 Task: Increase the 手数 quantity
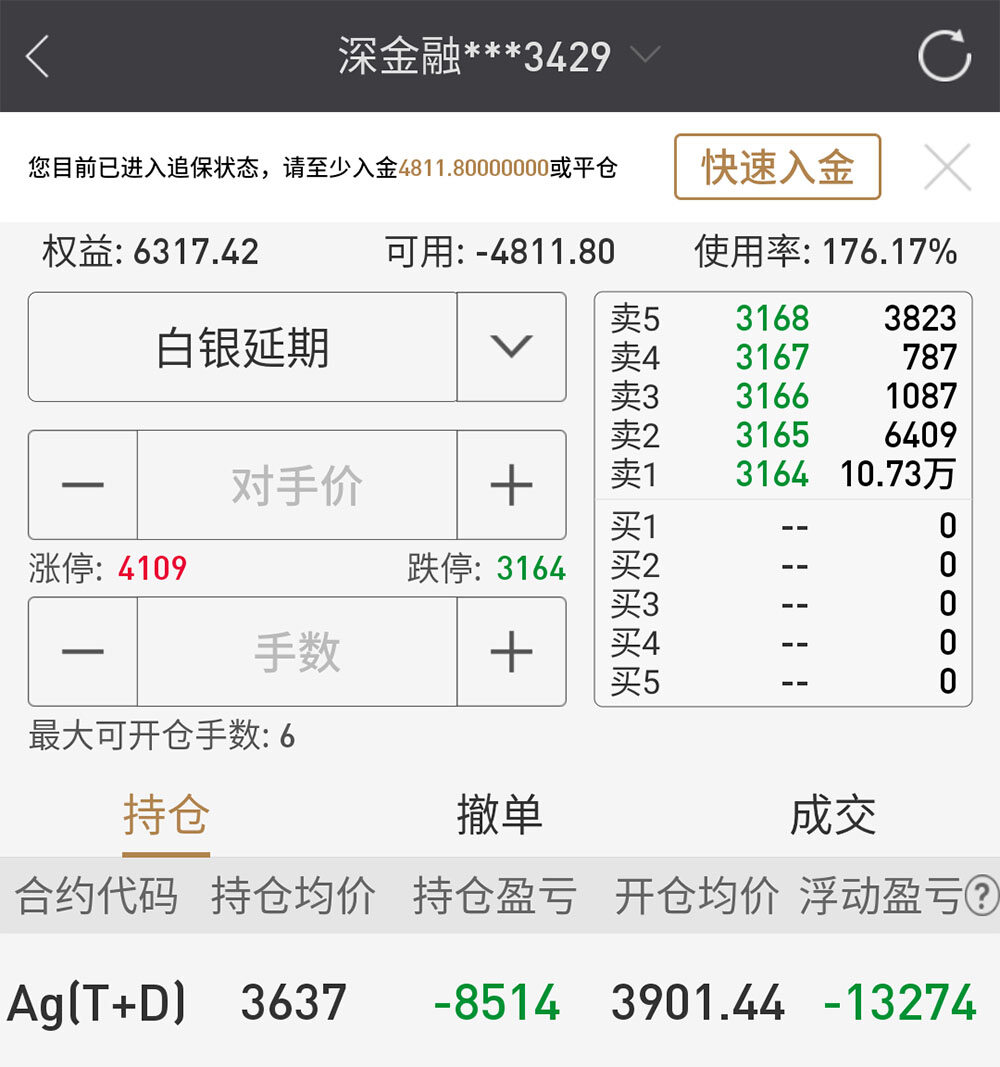point(512,652)
